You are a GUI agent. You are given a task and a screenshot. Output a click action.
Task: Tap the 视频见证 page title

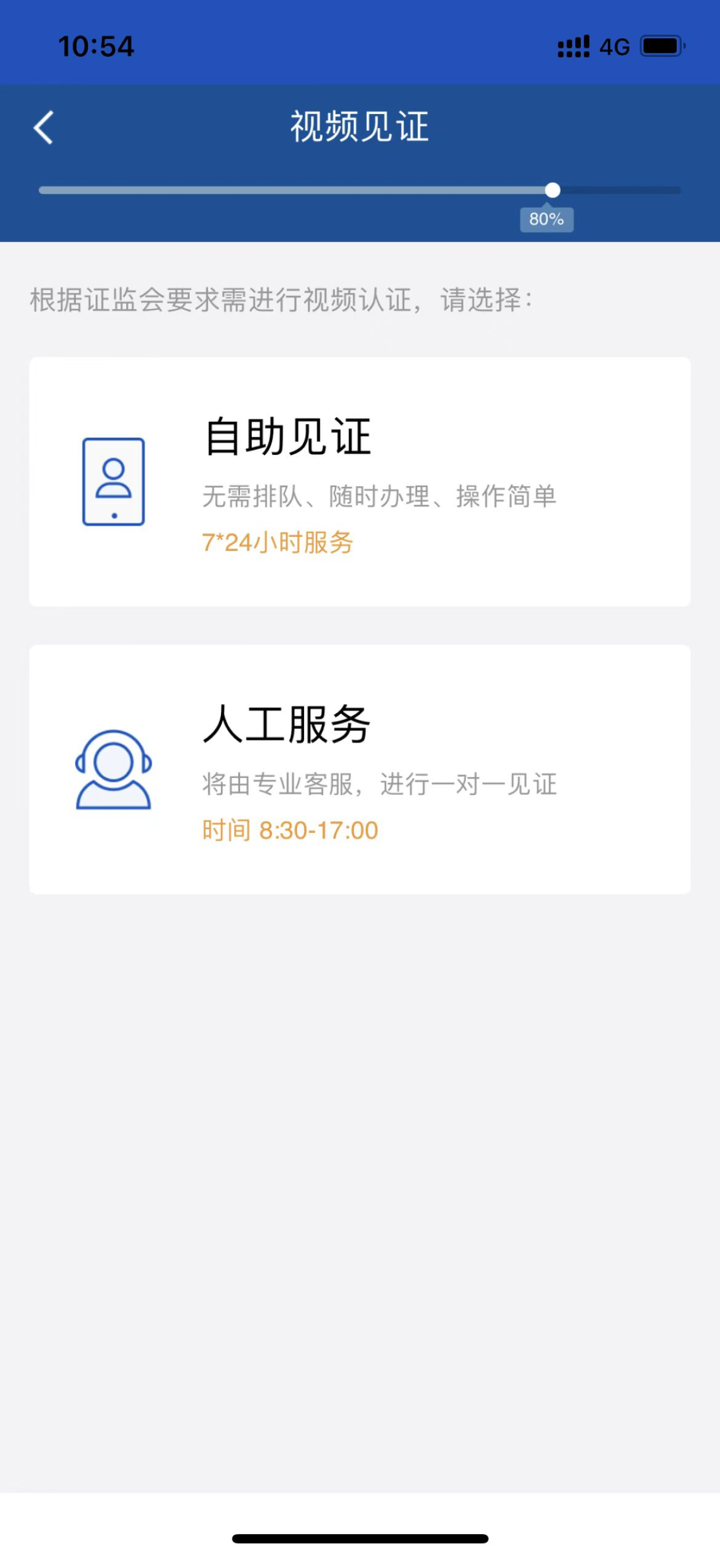pyautogui.click(x=360, y=127)
